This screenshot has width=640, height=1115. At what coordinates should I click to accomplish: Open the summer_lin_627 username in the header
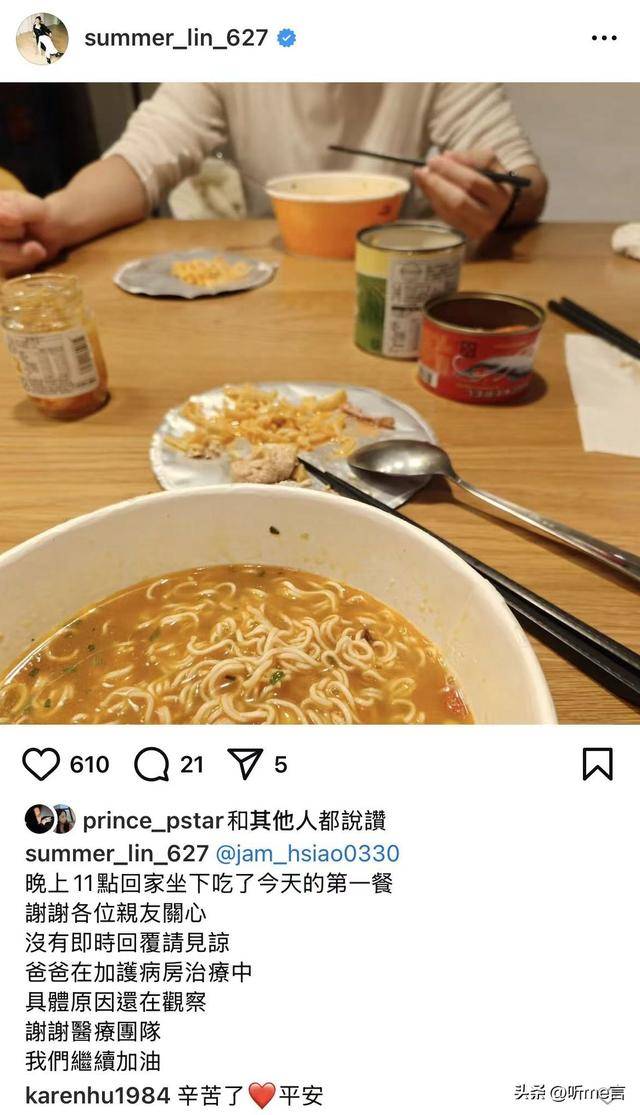tap(176, 39)
